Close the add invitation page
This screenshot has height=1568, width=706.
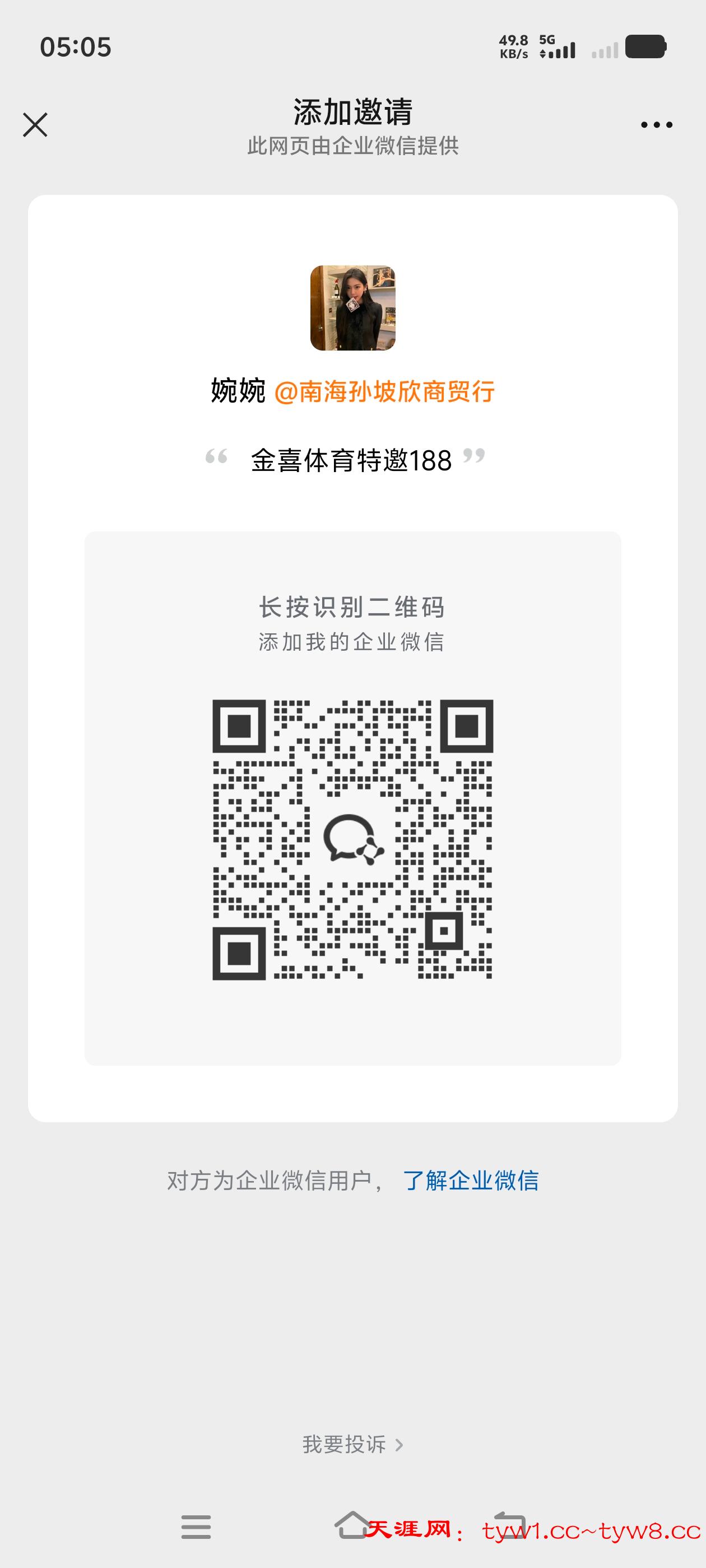pos(35,125)
